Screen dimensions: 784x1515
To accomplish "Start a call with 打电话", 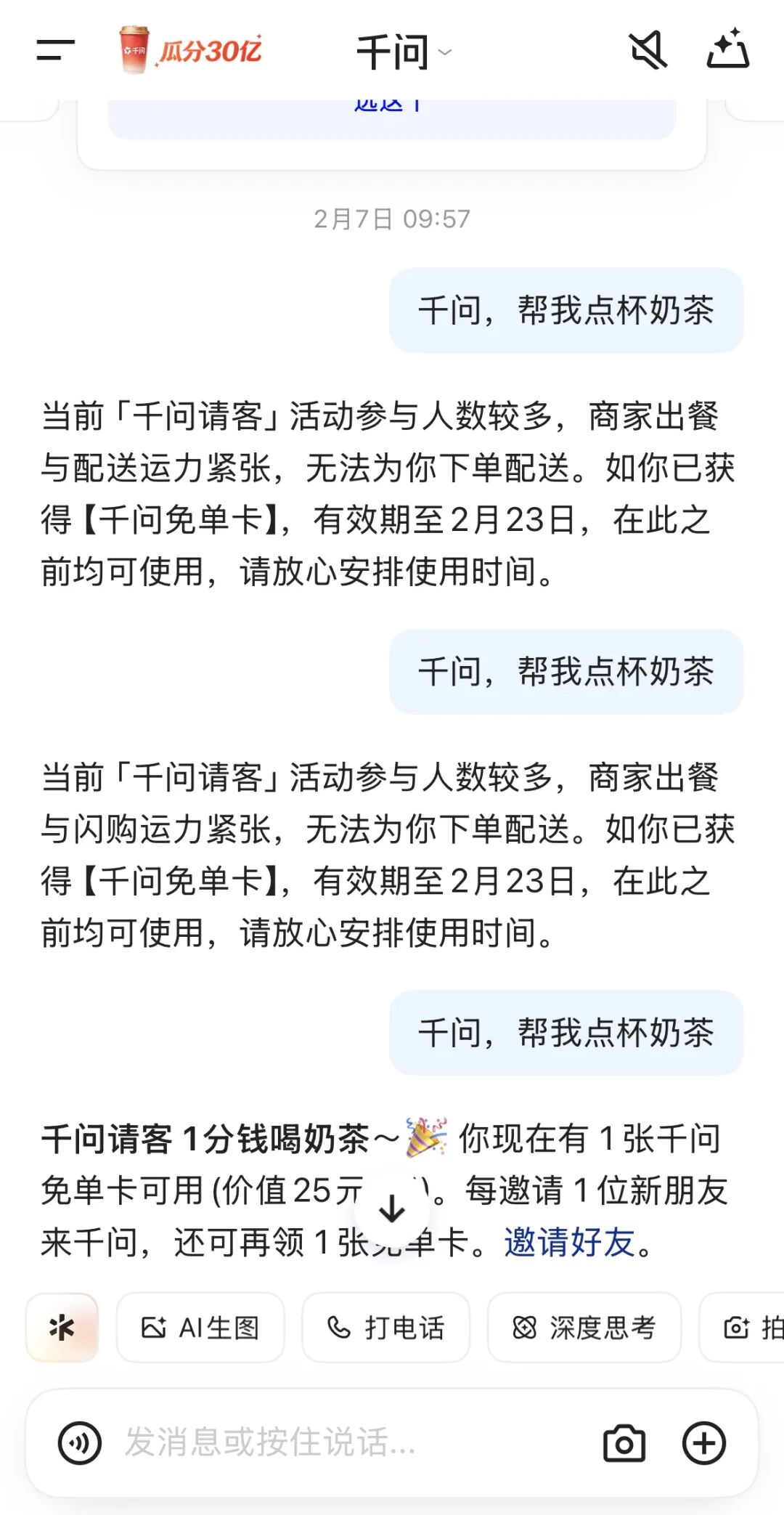I will tap(385, 1328).
